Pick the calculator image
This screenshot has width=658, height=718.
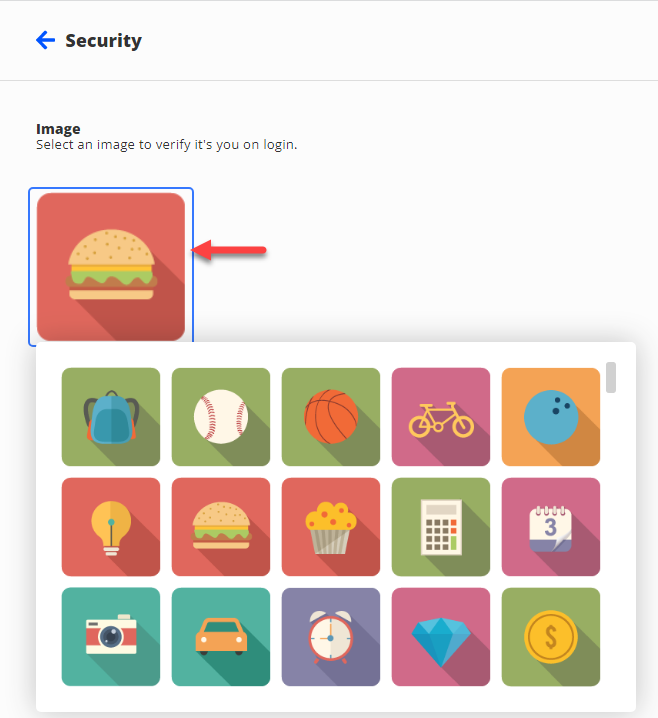coord(441,527)
